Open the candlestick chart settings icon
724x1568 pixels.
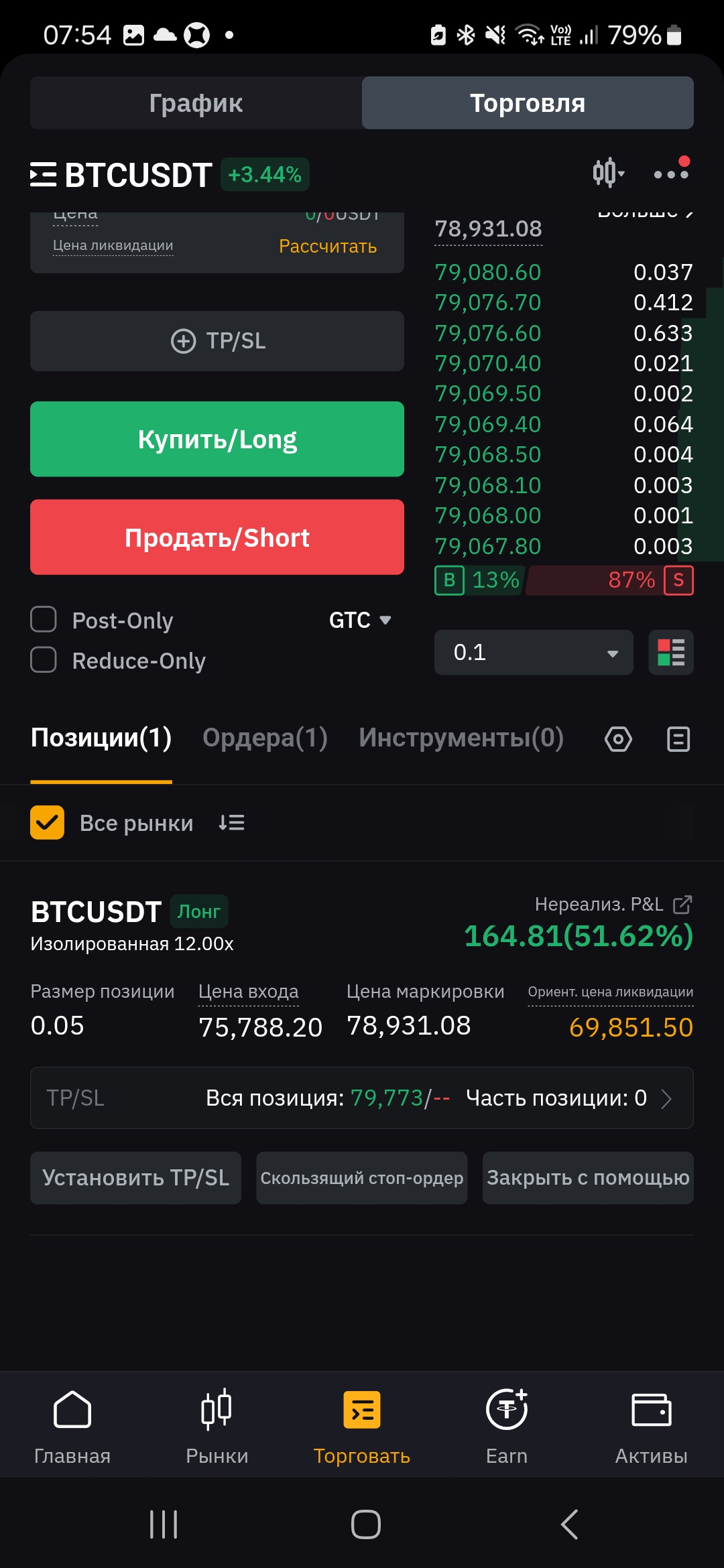point(608,173)
